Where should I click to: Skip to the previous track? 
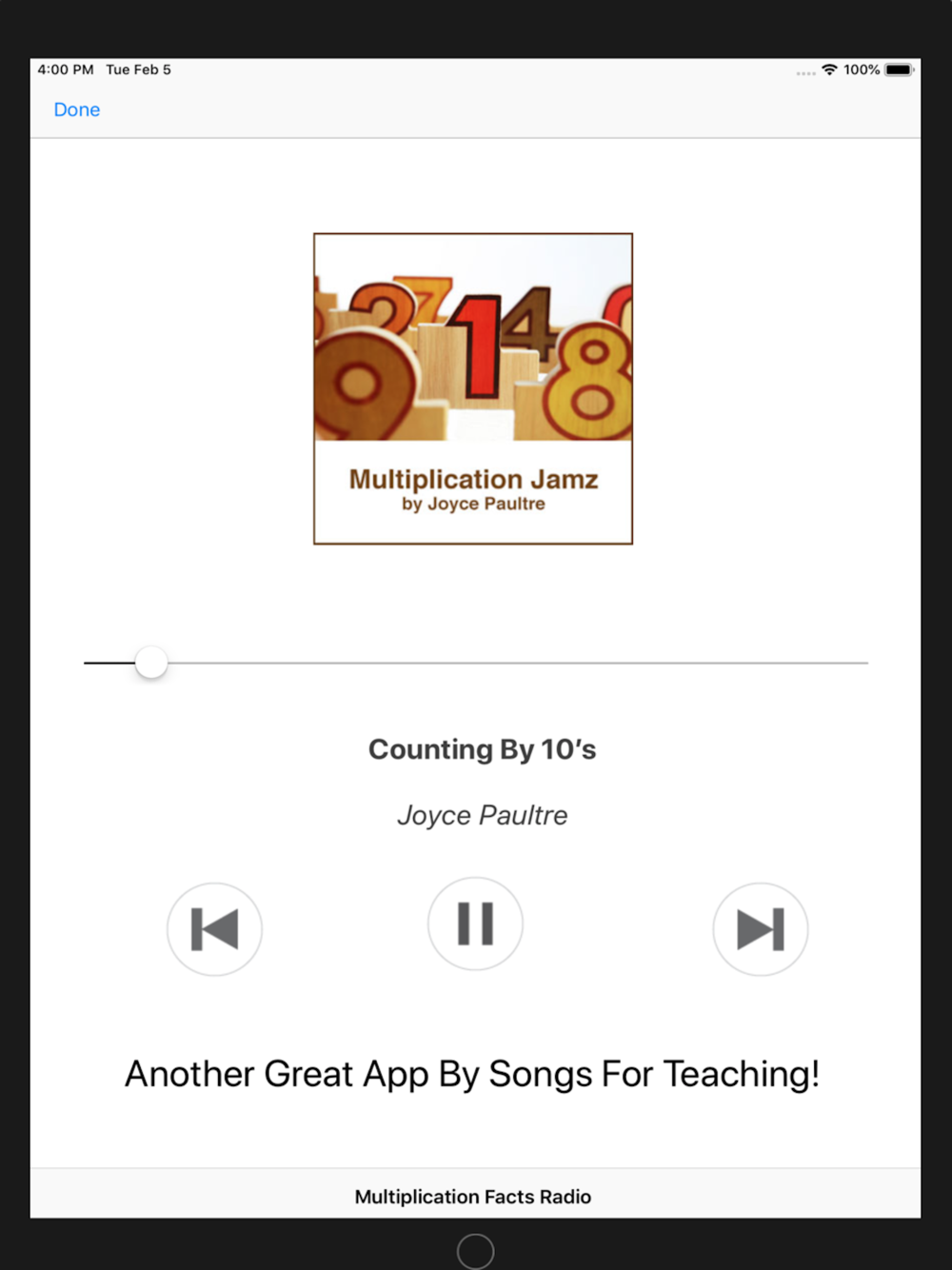214,929
